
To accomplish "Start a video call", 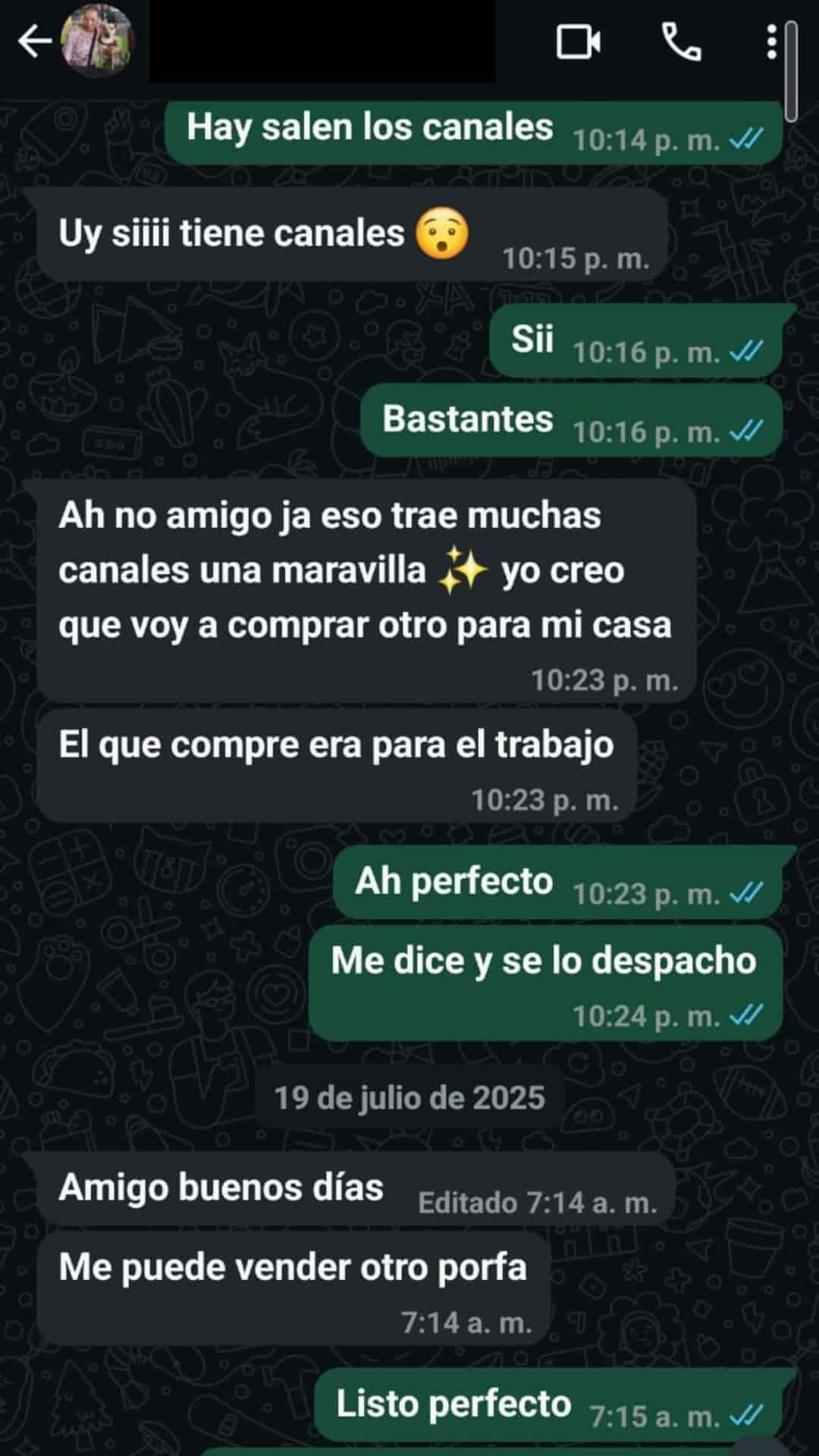I will (x=578, y=42).
